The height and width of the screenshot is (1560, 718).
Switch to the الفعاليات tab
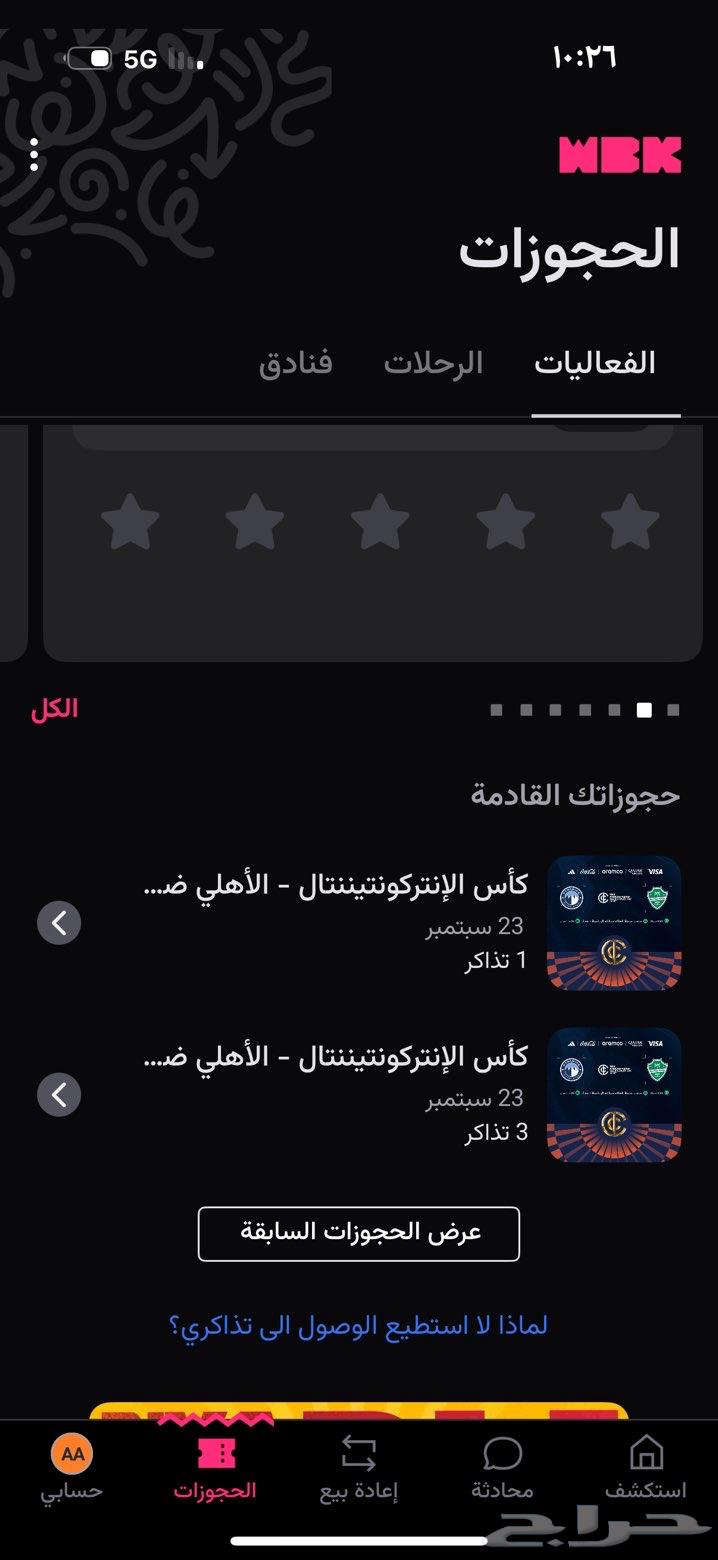coord(595,364)
